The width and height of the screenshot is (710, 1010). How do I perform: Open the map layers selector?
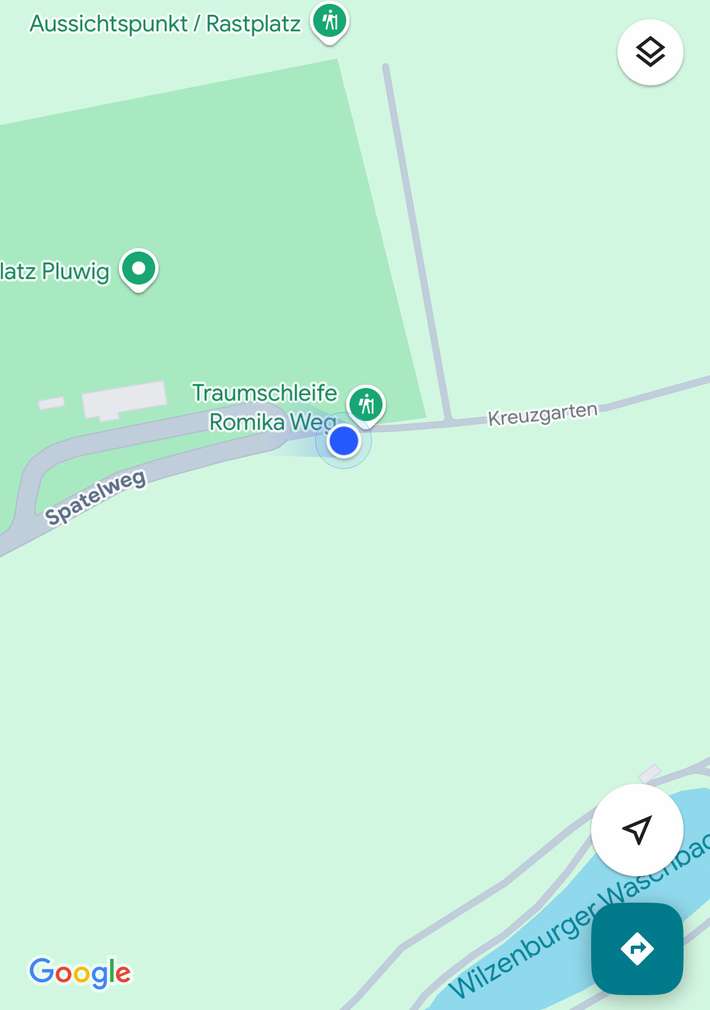(650, 52)
